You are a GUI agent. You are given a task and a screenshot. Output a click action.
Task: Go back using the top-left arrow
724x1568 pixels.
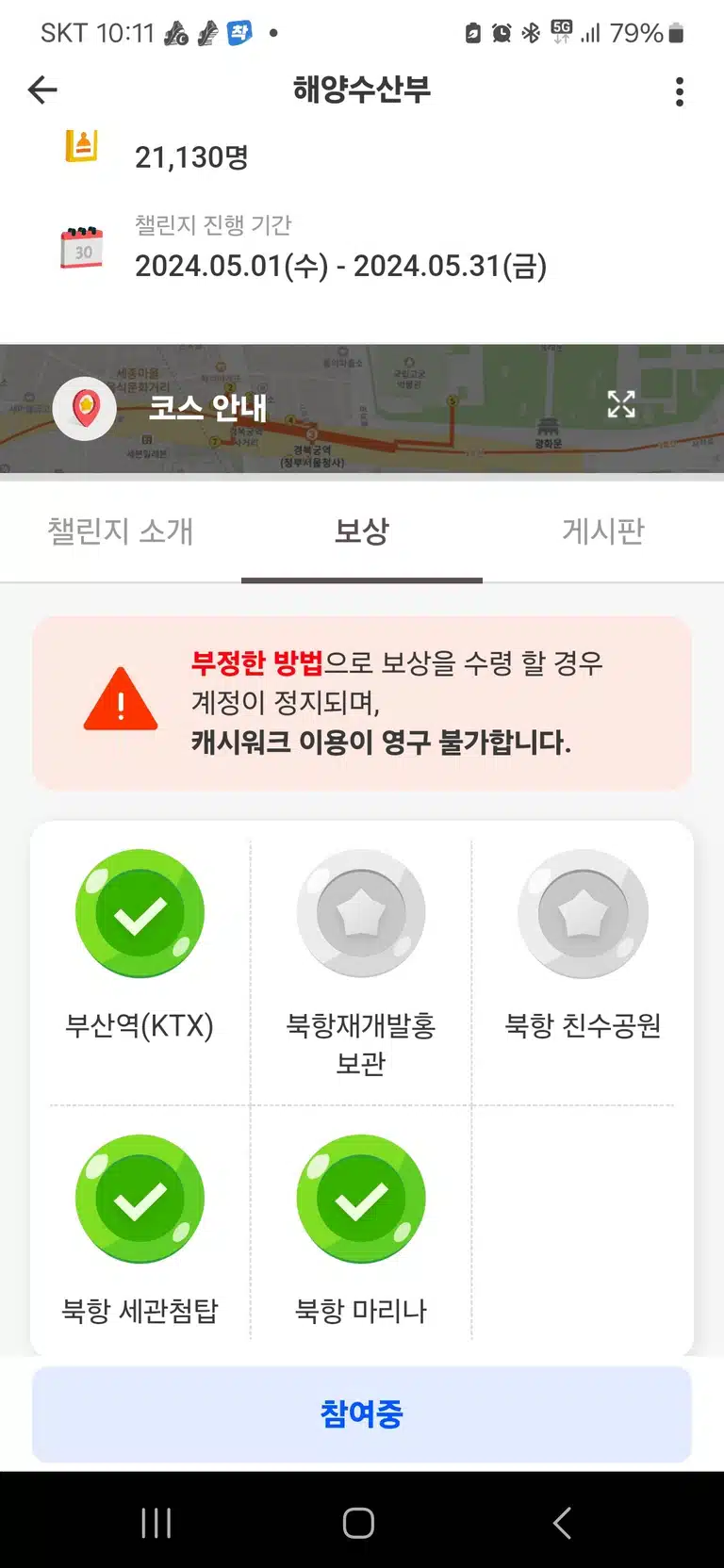(42, 90)
